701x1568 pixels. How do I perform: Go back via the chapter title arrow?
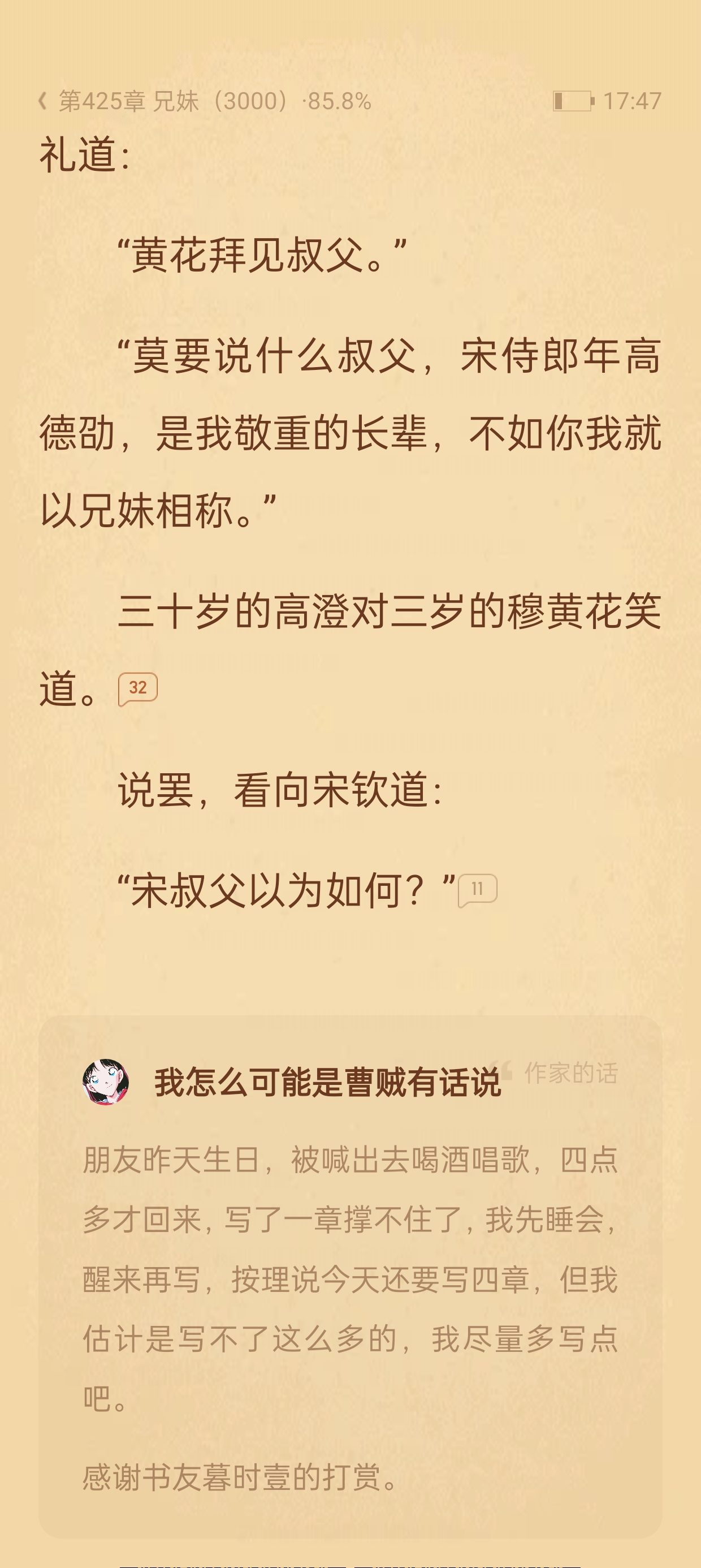pos(42,101)
